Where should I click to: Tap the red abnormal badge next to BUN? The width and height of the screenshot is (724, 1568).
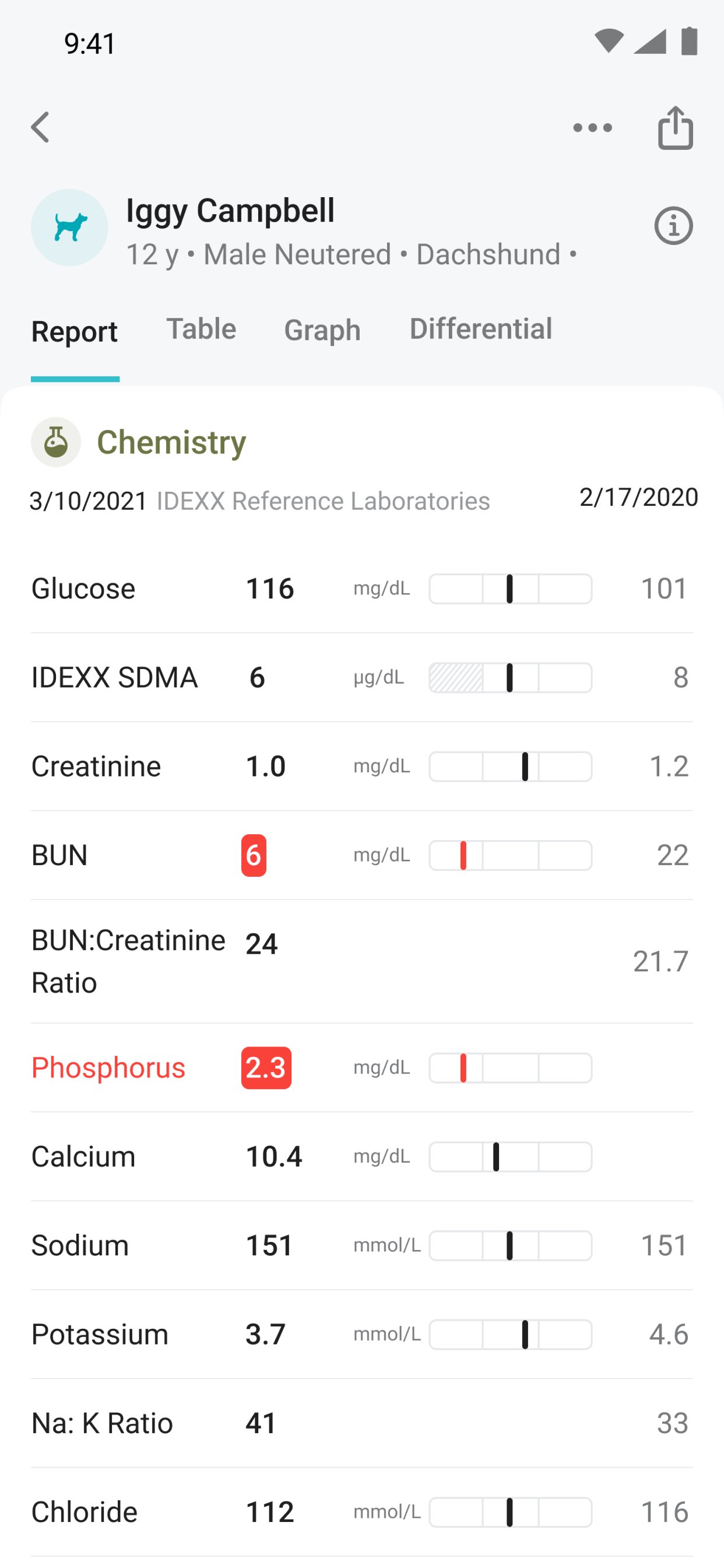coord(254,855)
